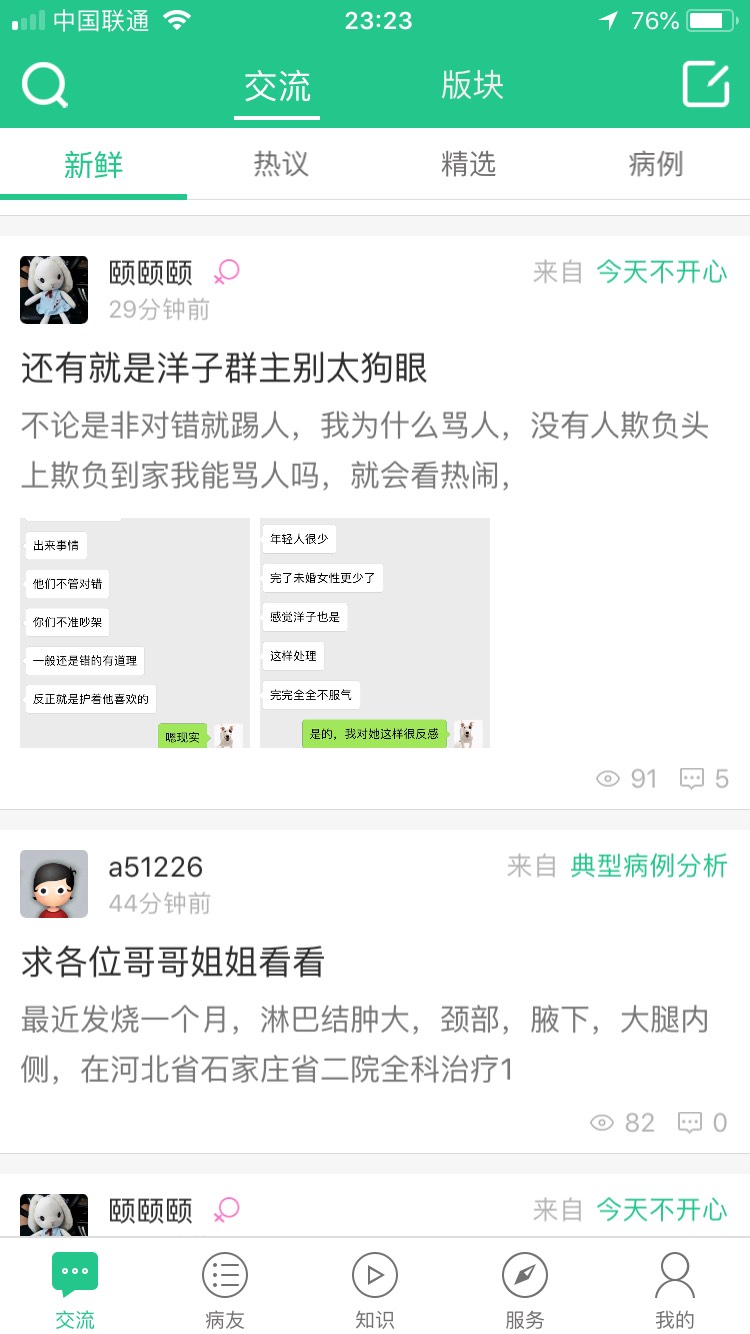Open comments on the 洋子群主 post

tap(705, 779)
